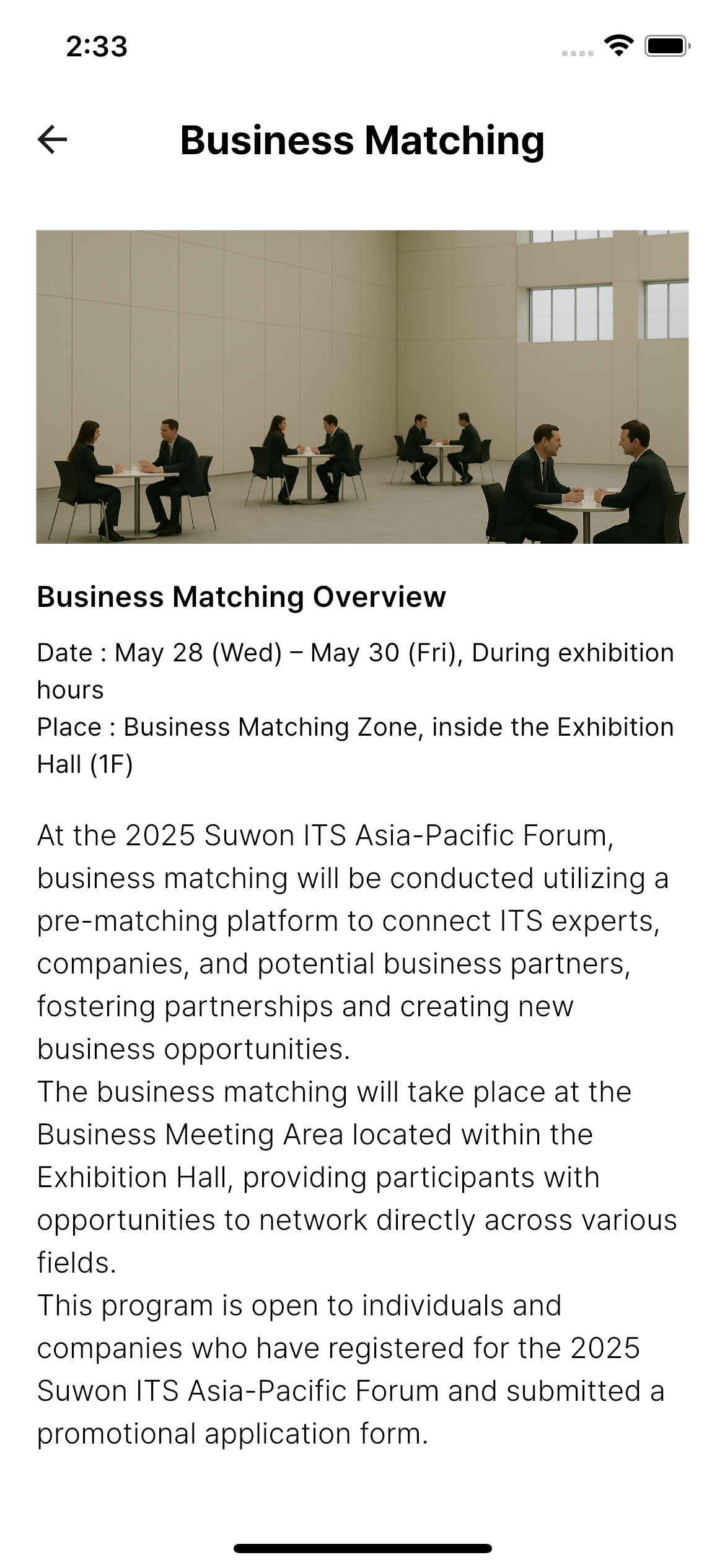Go back from Business Matching page
The height and width of the screenshot is (1568, 725).
coord(53,139)
